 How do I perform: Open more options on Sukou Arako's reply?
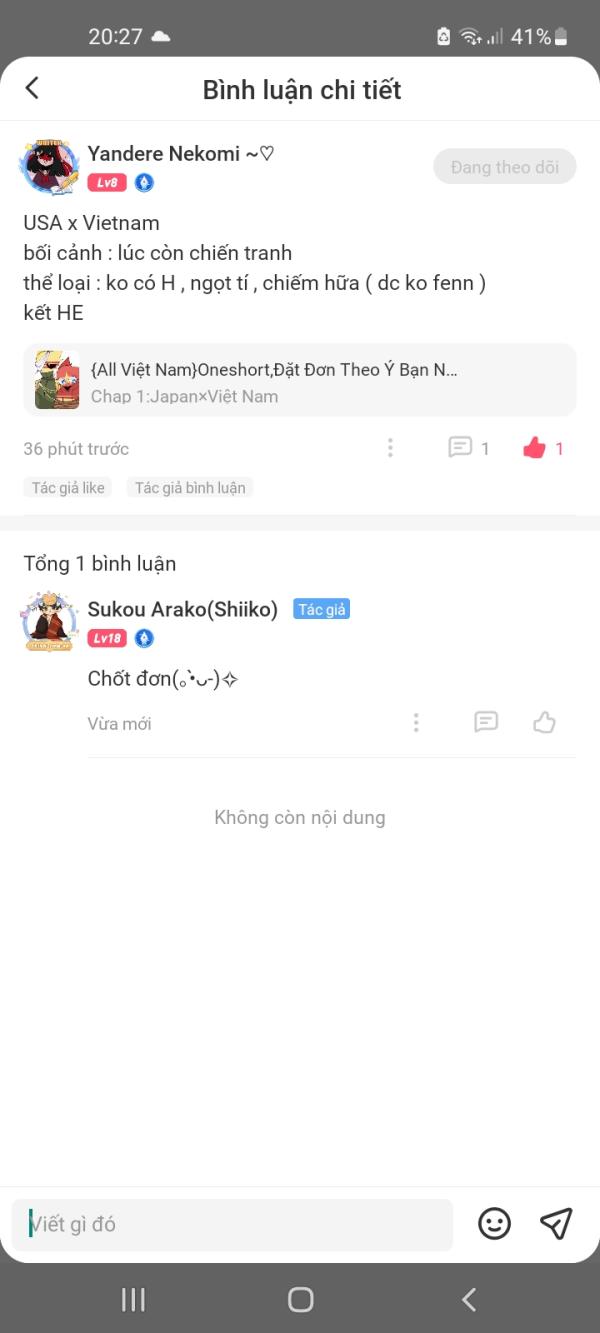[416, 722]
